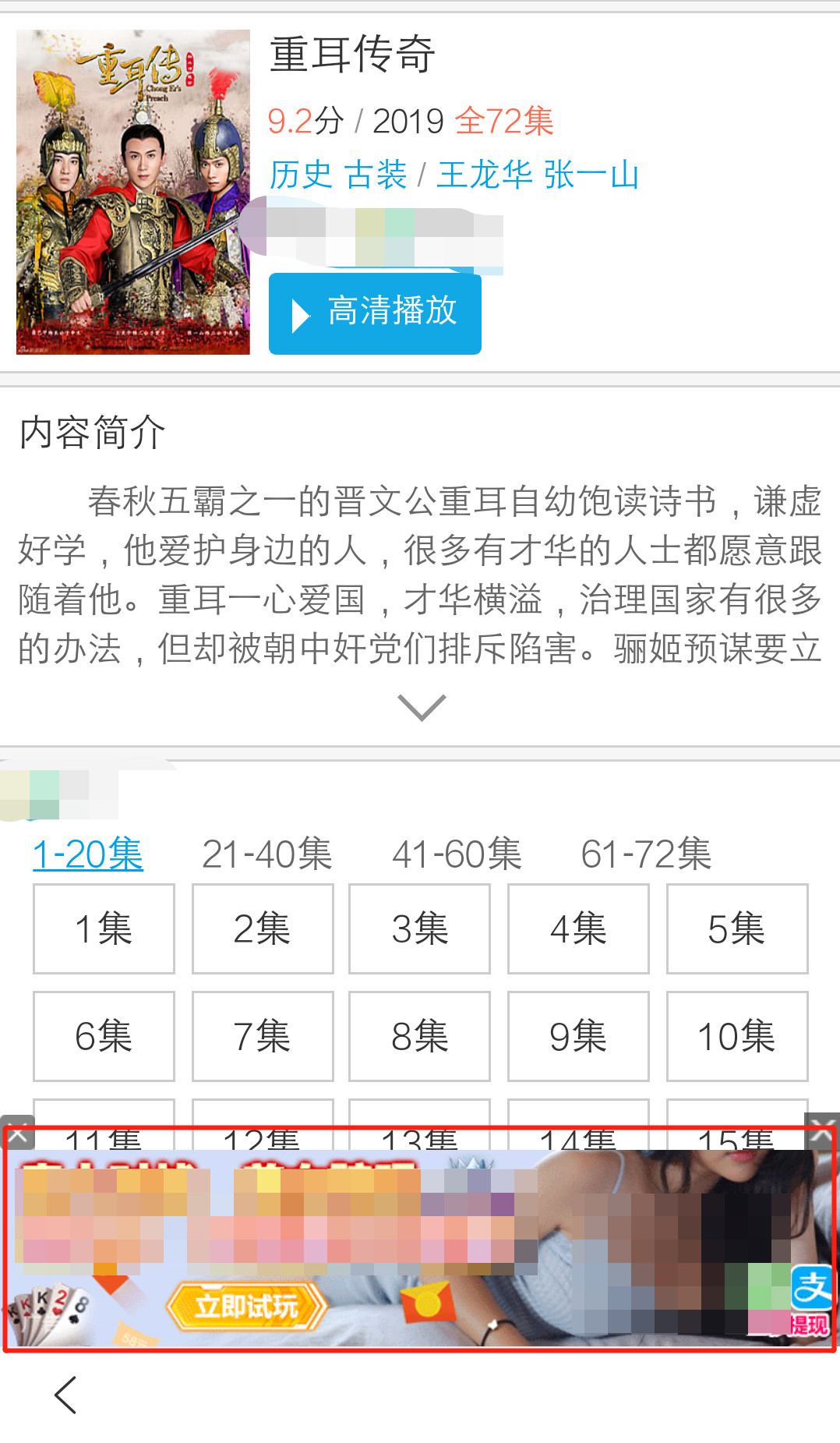Tap the 高清播放 play button
Screen dimensions: 840x1443
pyautogui.click(x=375, y=313)
